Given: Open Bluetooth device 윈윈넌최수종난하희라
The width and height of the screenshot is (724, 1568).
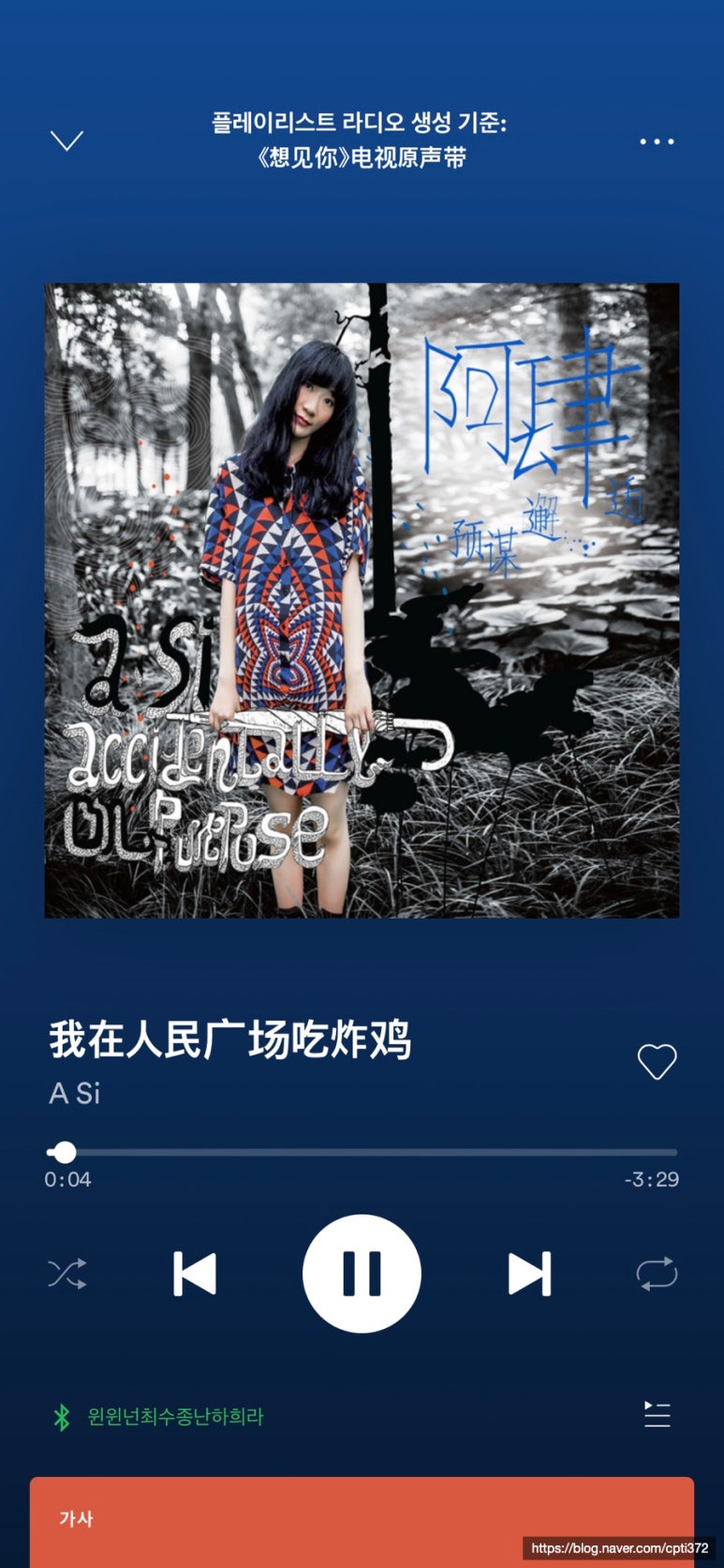Looking at the screenshot, I should pos(174,1416).
